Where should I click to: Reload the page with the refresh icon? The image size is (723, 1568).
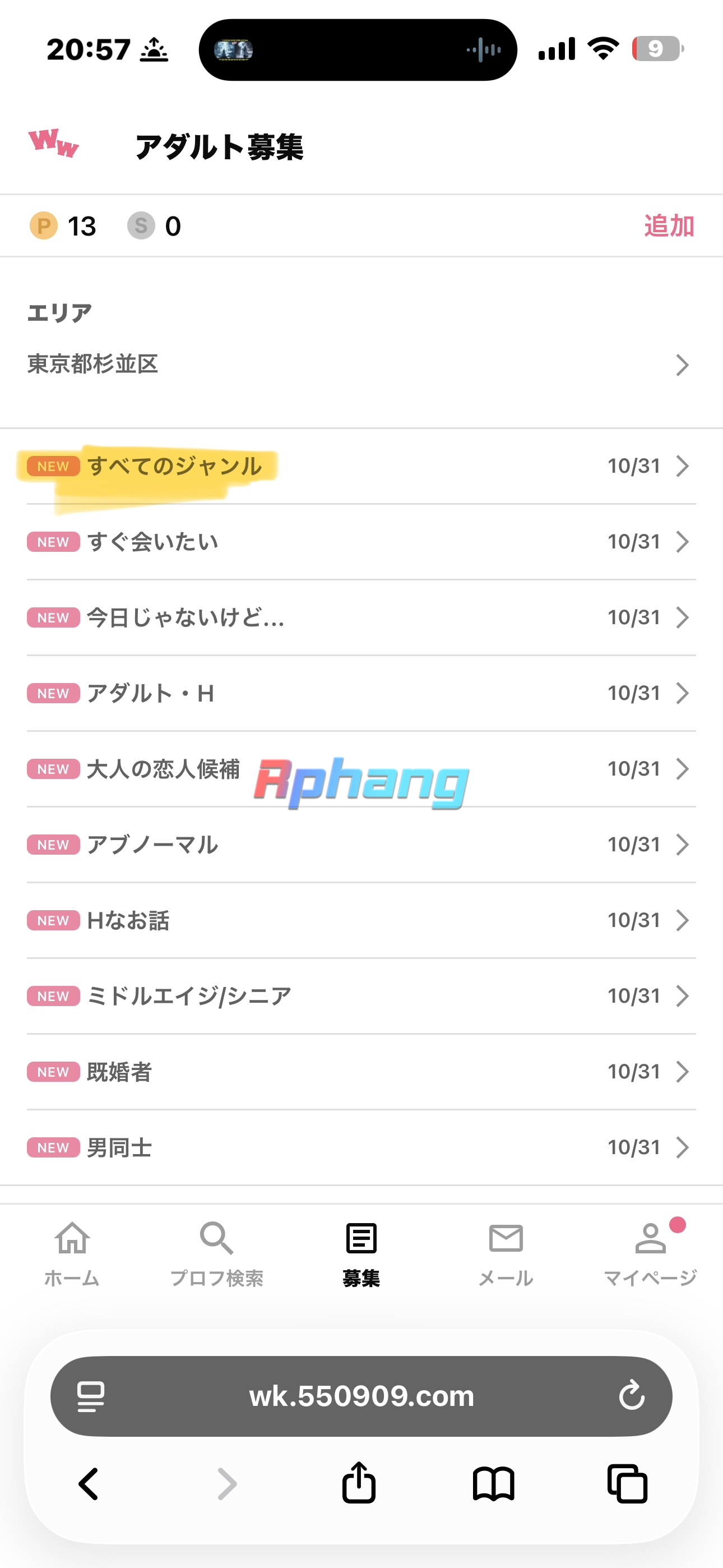pyautogui.click(x=632, y=1395)
